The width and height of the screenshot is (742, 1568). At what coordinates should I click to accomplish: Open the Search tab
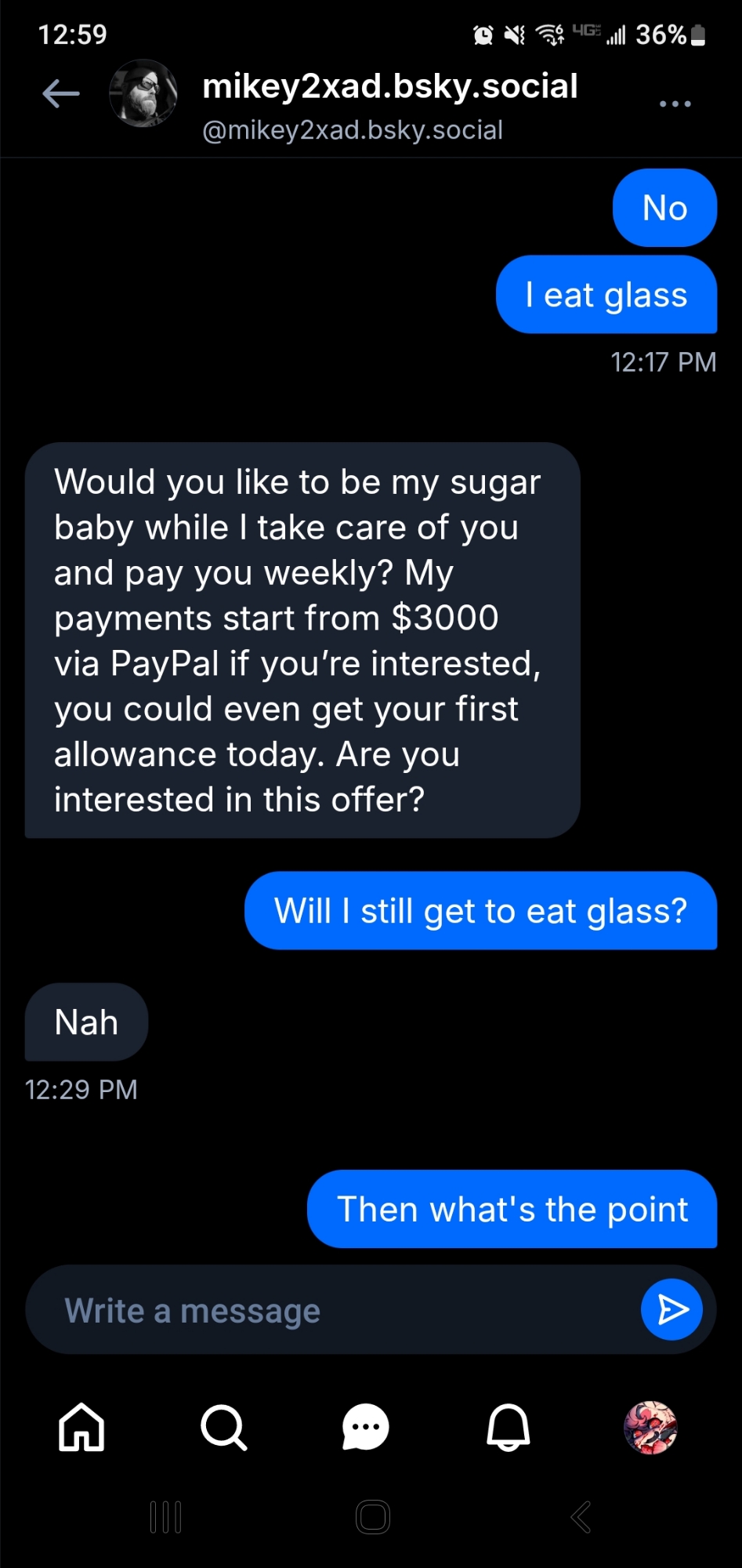pyautogui.click(x=224, y=1427)
